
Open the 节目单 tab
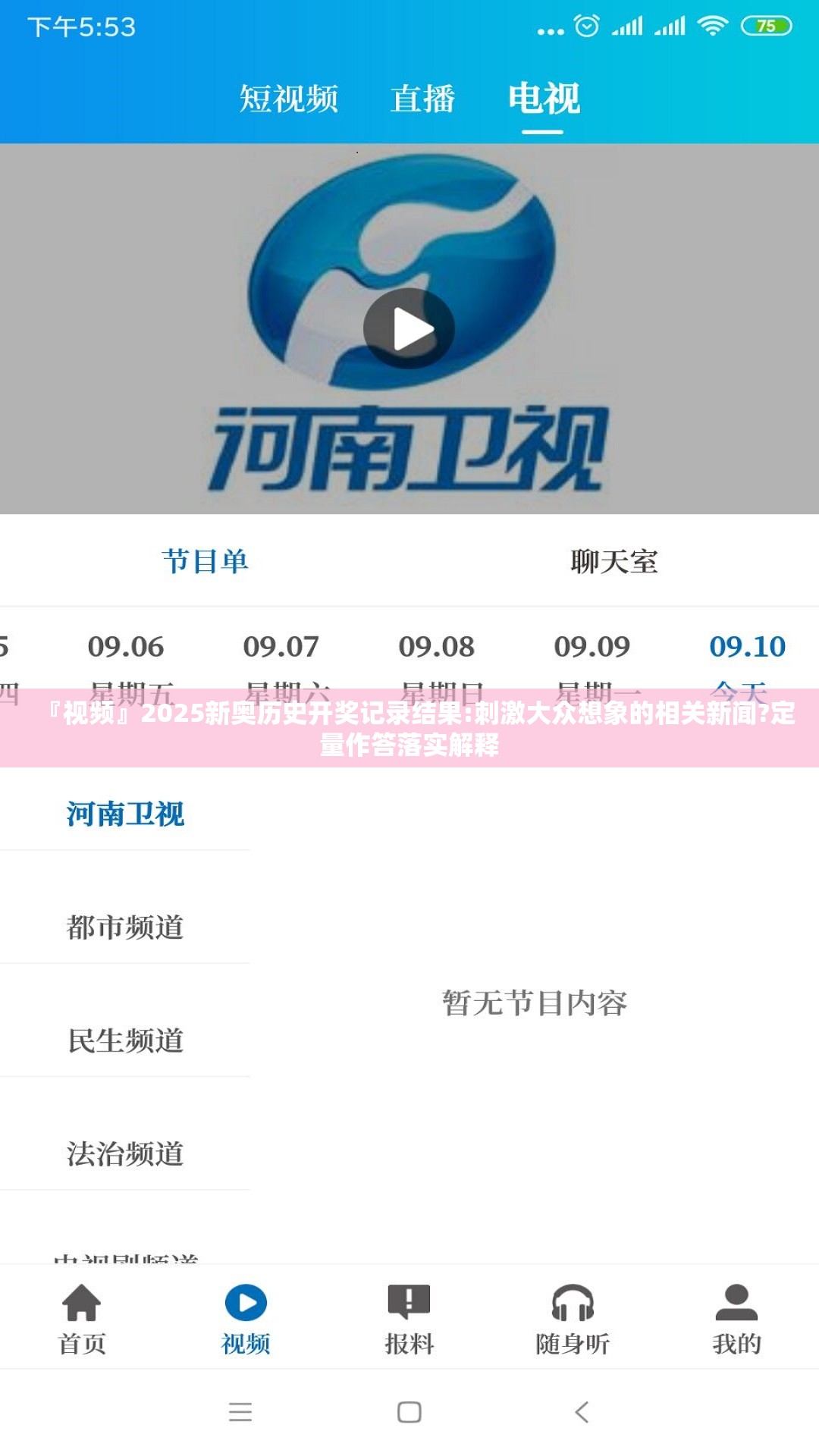205,561
